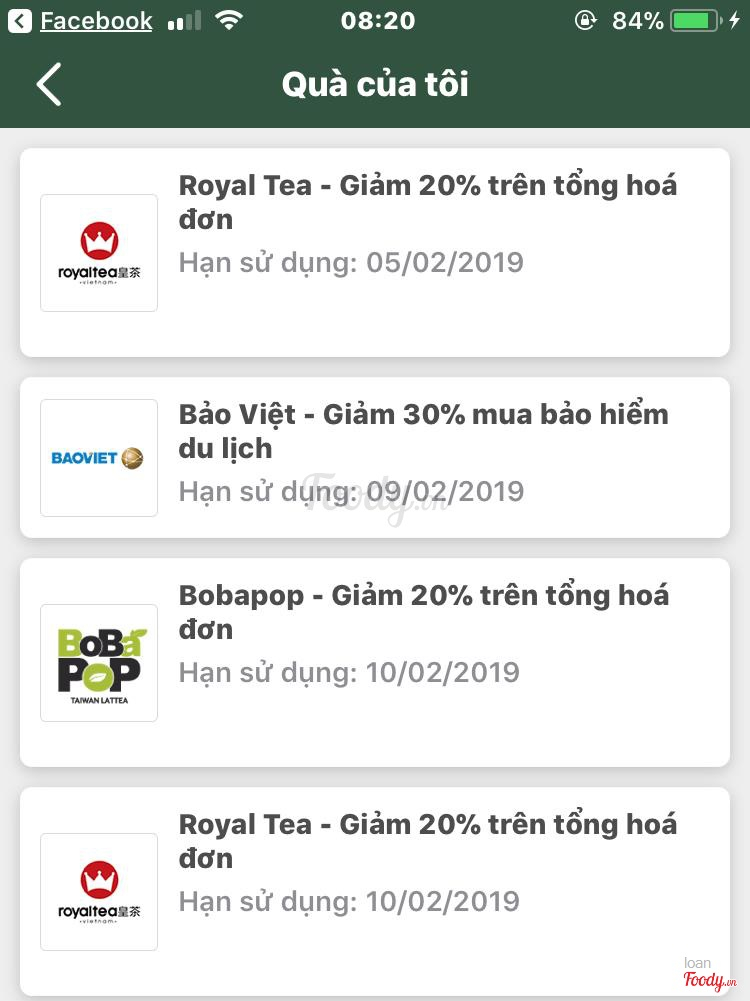Go back from Quà của tôi
Screen dimensions: 750x1001
click(x=49, y=84)
